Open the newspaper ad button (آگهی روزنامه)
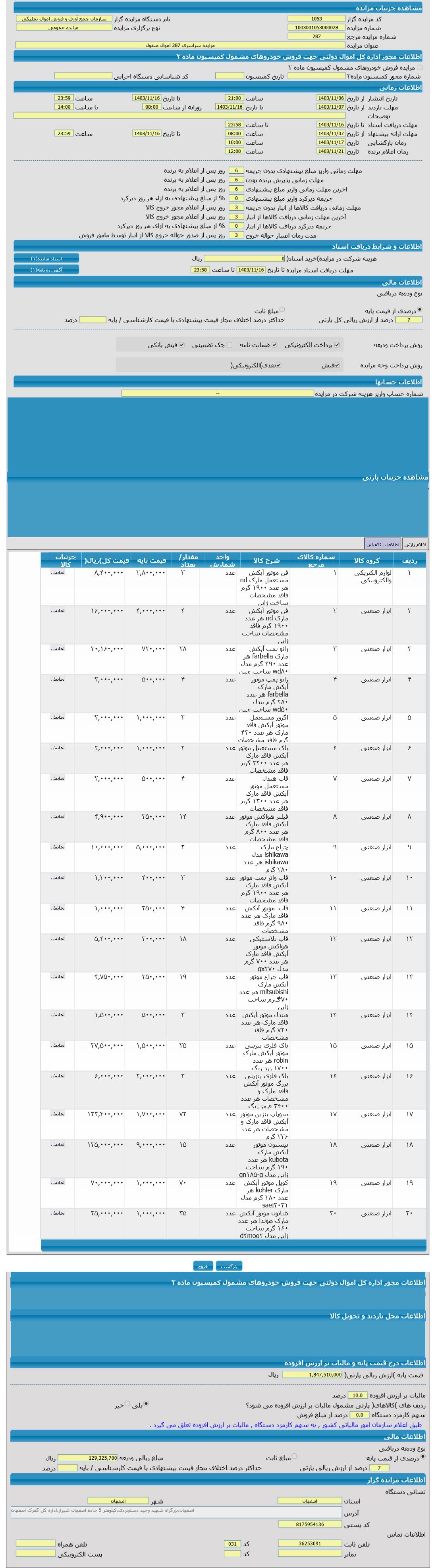The height and width of the screenshot is (1568, 436). [47, 269]
